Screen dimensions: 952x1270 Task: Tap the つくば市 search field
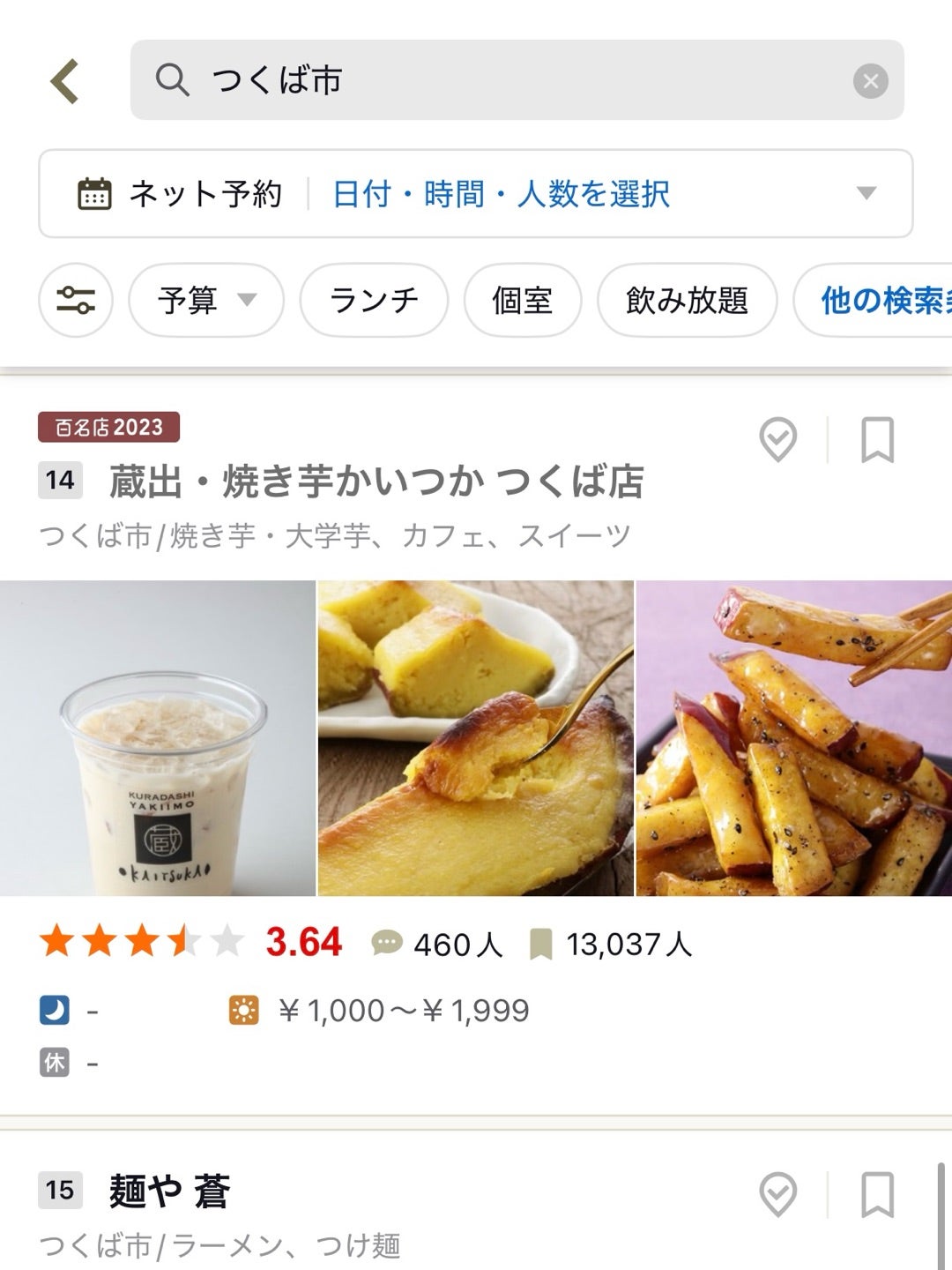click(x=494, y=80)
